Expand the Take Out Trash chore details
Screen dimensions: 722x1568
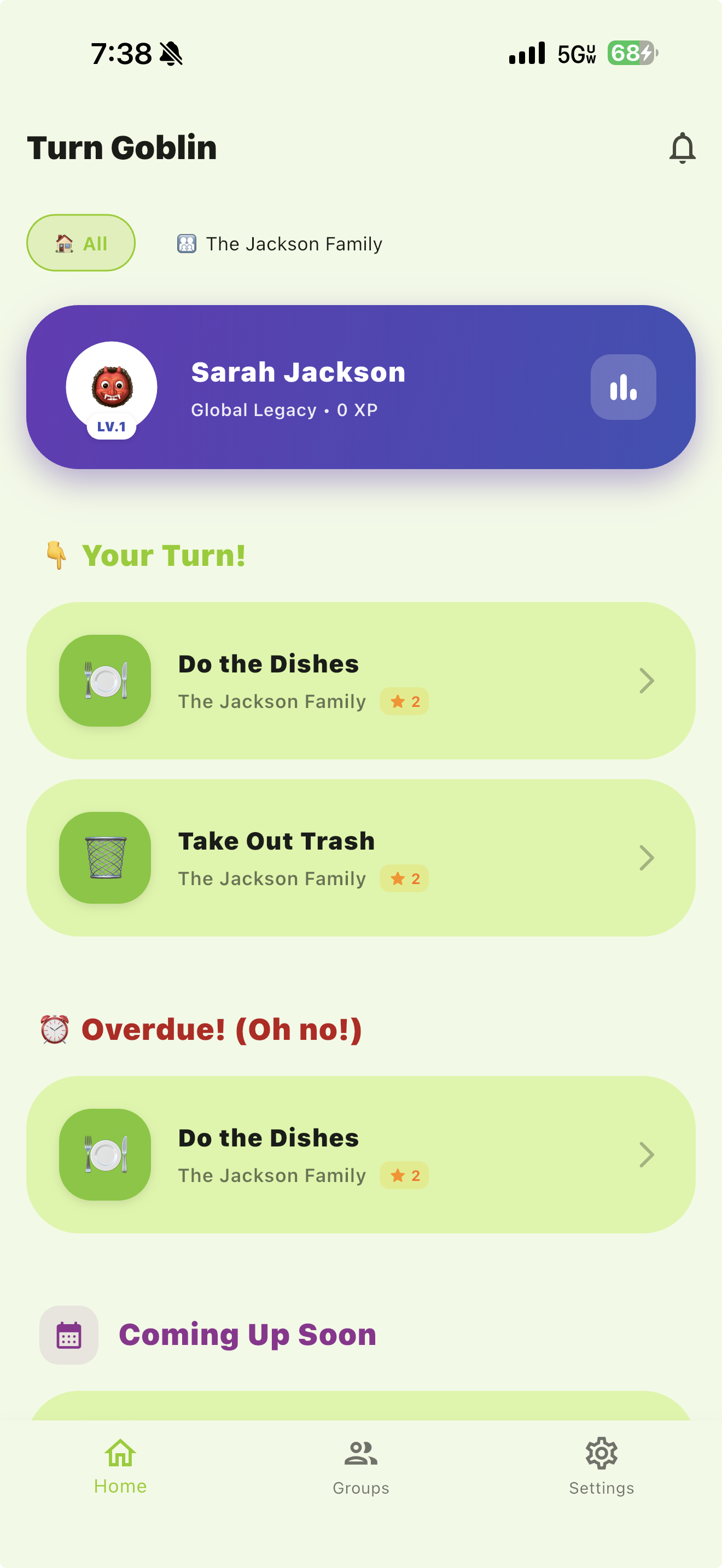point(647,857)
